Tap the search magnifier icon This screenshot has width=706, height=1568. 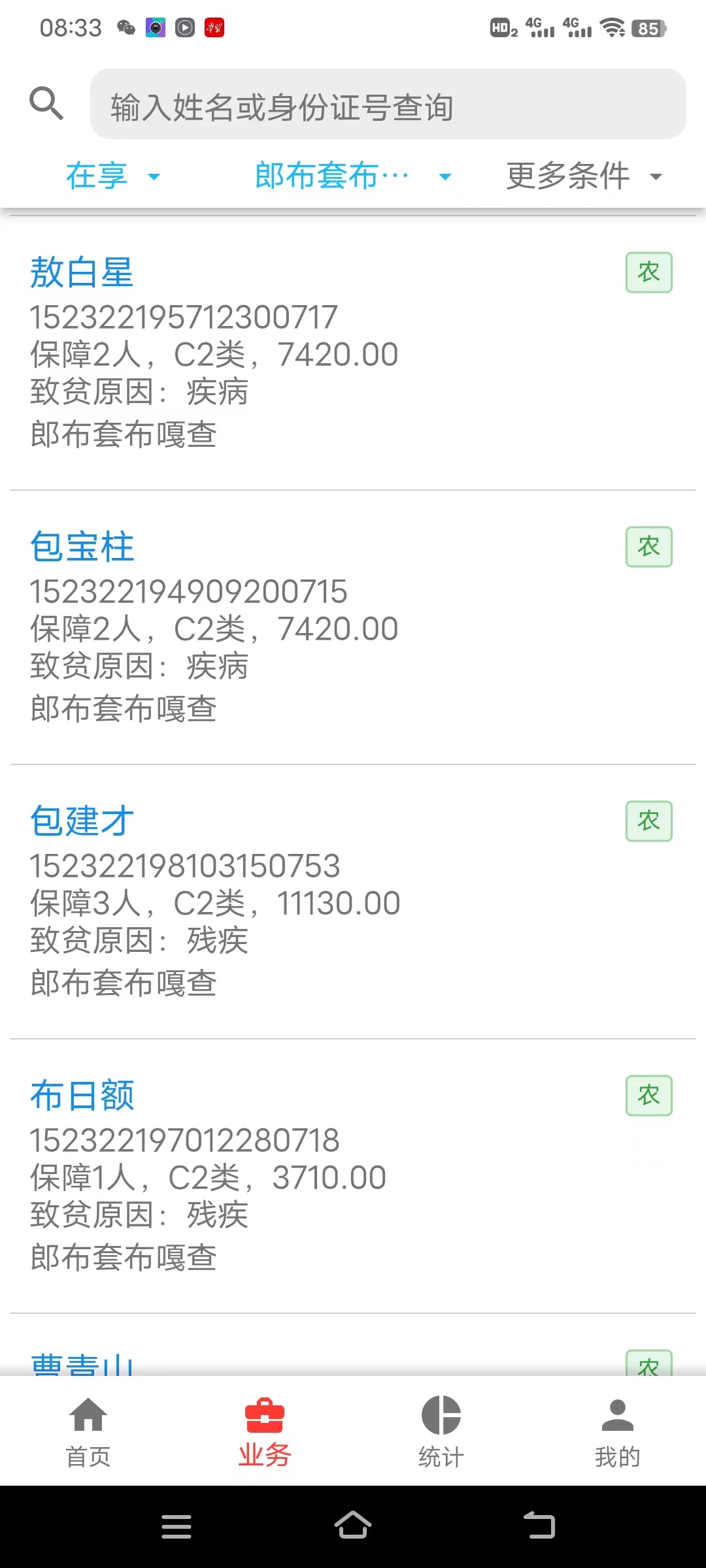pos(46,103)
